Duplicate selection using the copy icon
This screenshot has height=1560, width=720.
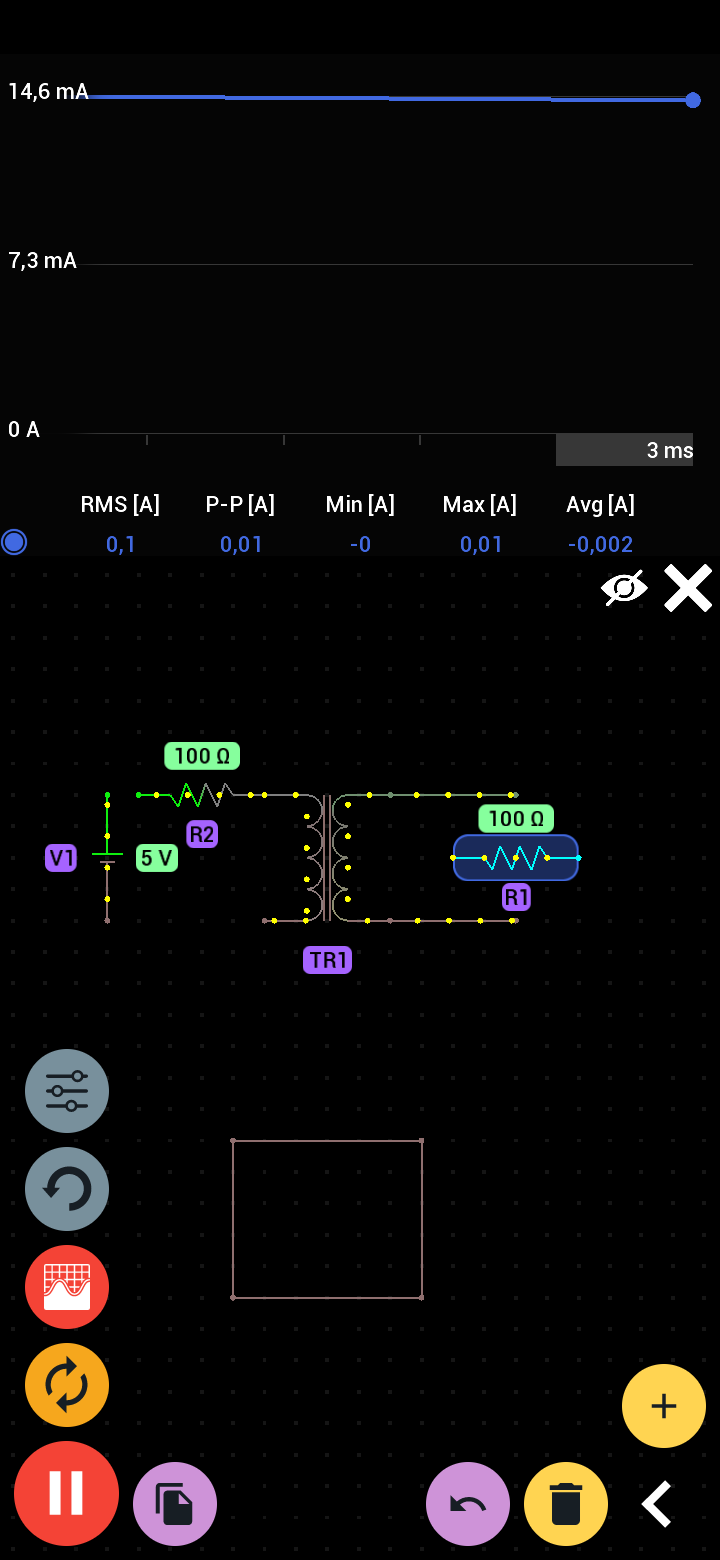(x=175, y=1503)
